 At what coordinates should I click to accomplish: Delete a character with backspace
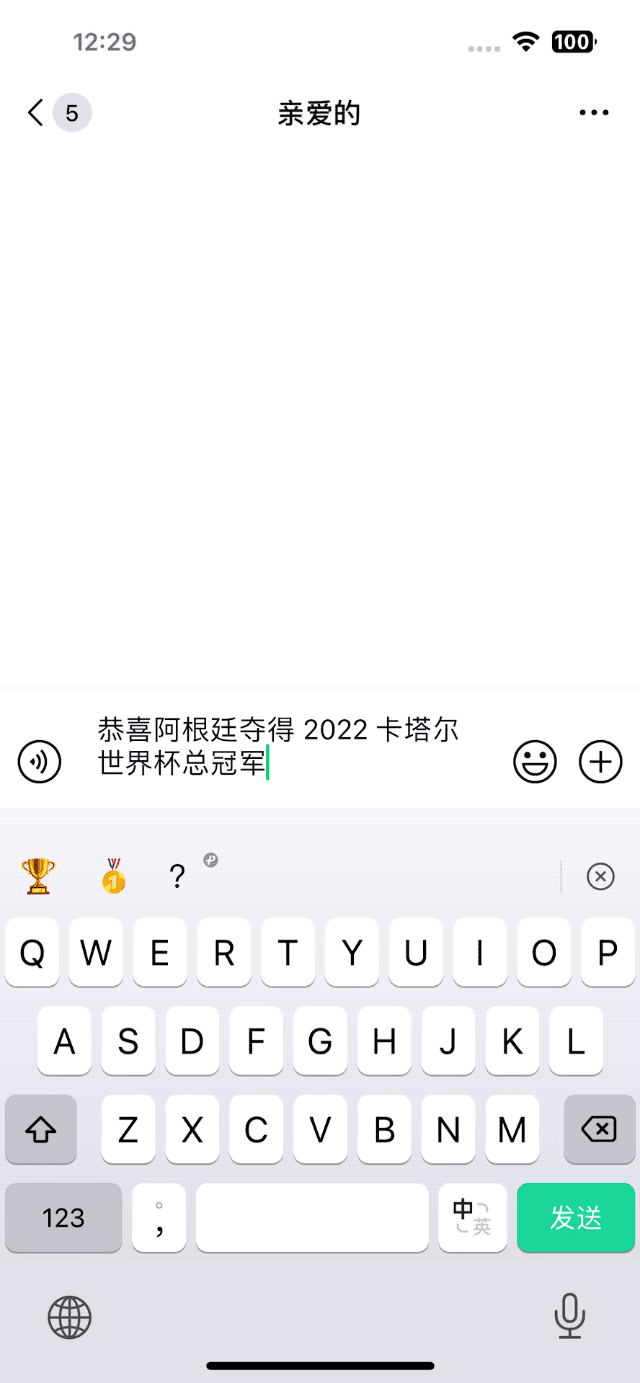pos(599,1130)
